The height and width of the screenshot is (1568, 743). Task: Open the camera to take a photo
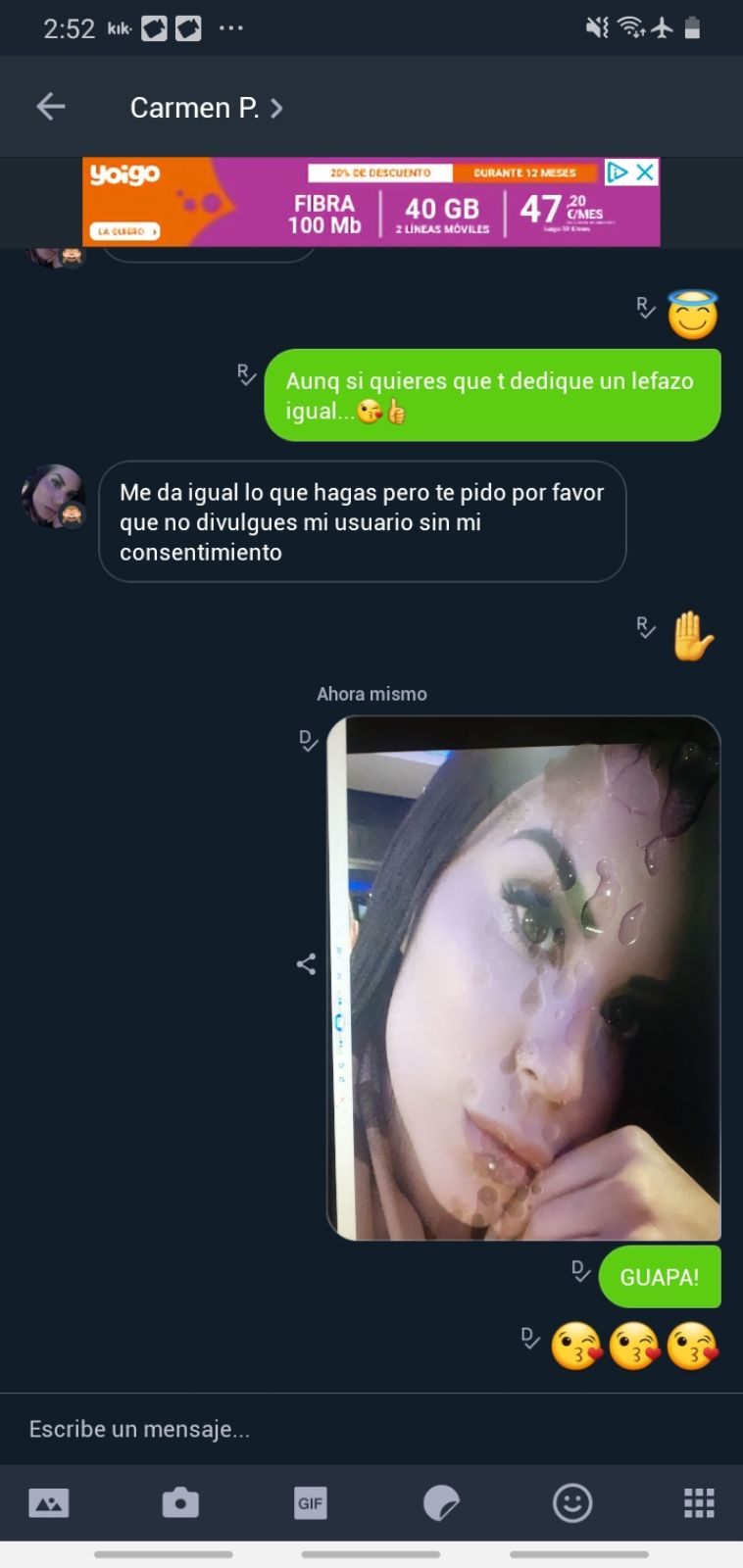(179, 1502)
